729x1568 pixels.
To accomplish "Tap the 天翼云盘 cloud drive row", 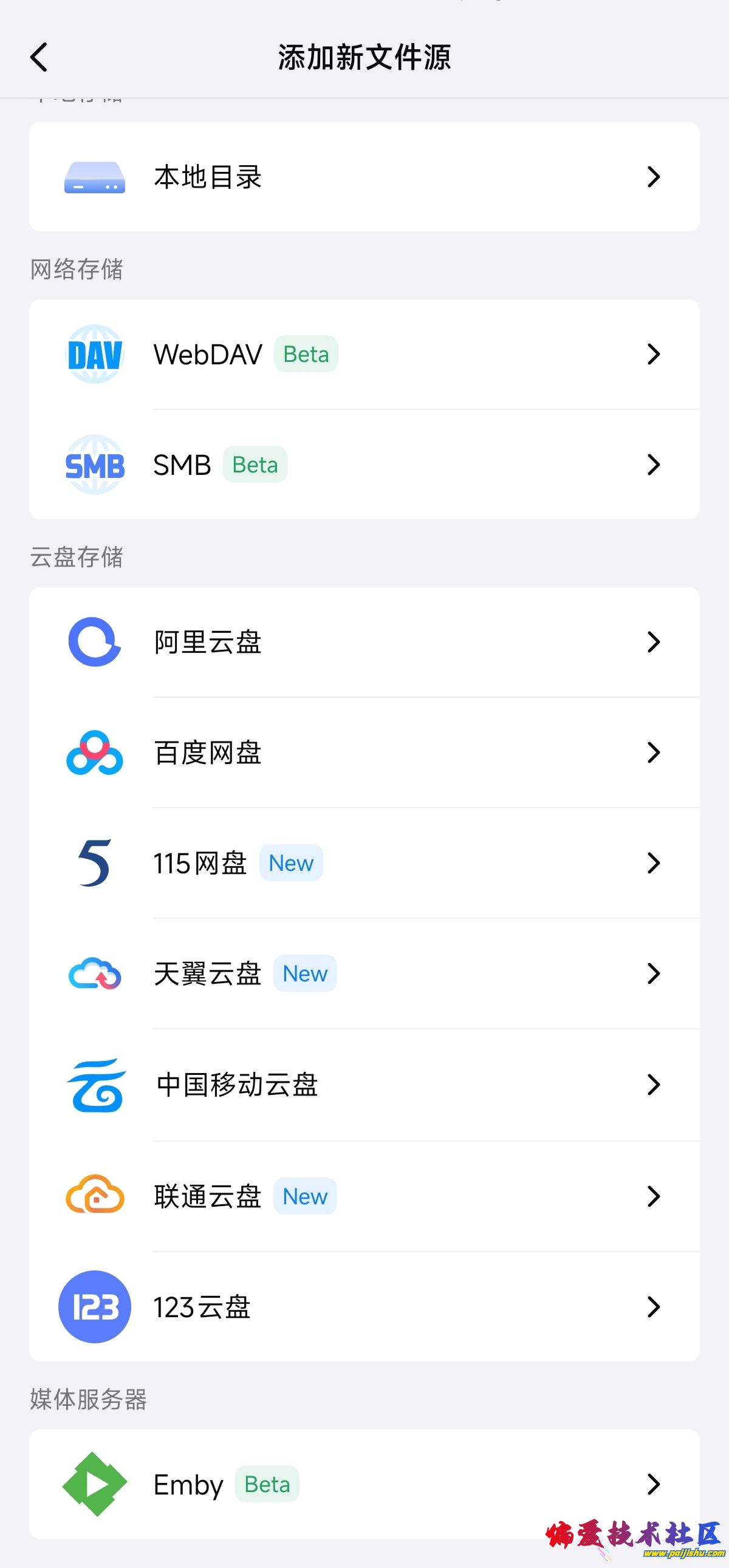I will click(x=363, y=974).
